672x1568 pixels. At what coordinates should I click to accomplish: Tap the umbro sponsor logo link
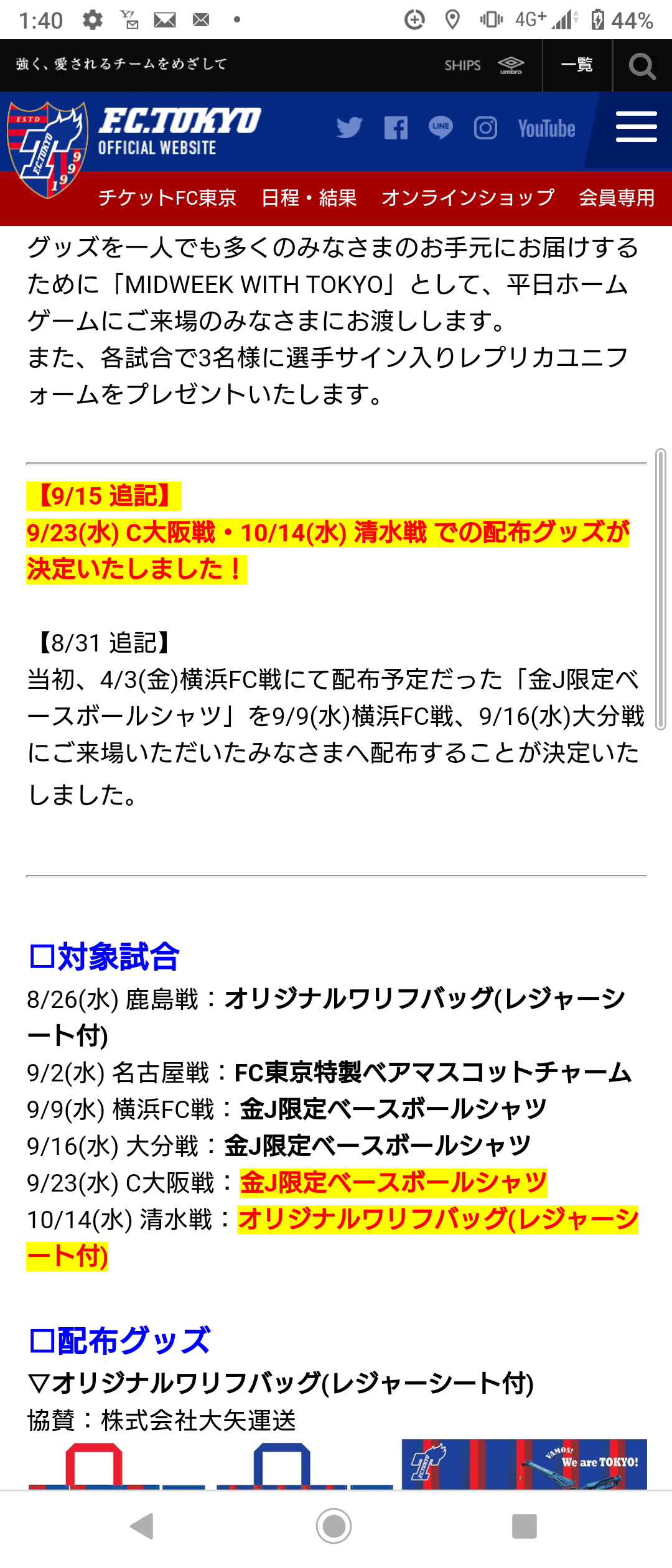tap(511, 65)
